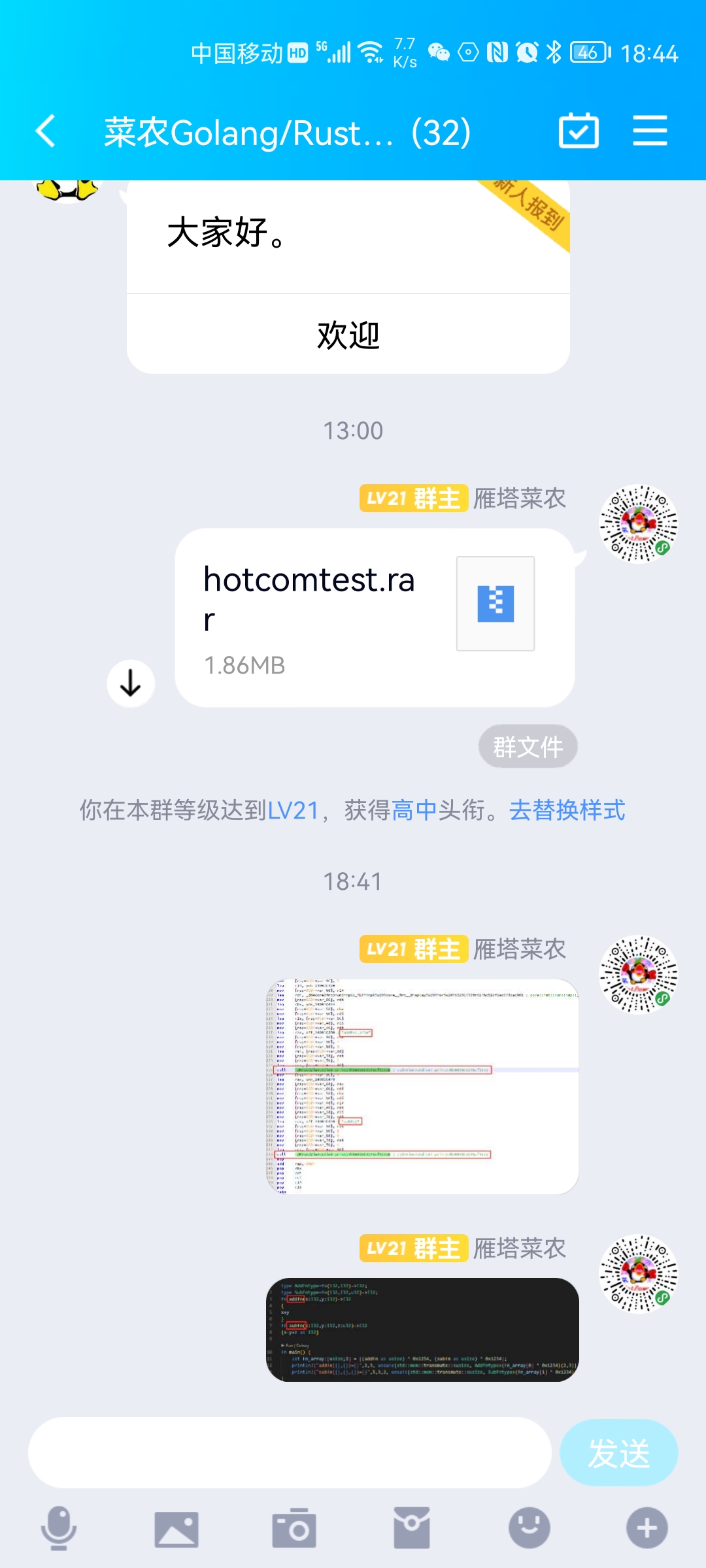The width and height of the screenshot is (706, 1568).
Task: Send the message with 发送
Action: coord(618,1453)
